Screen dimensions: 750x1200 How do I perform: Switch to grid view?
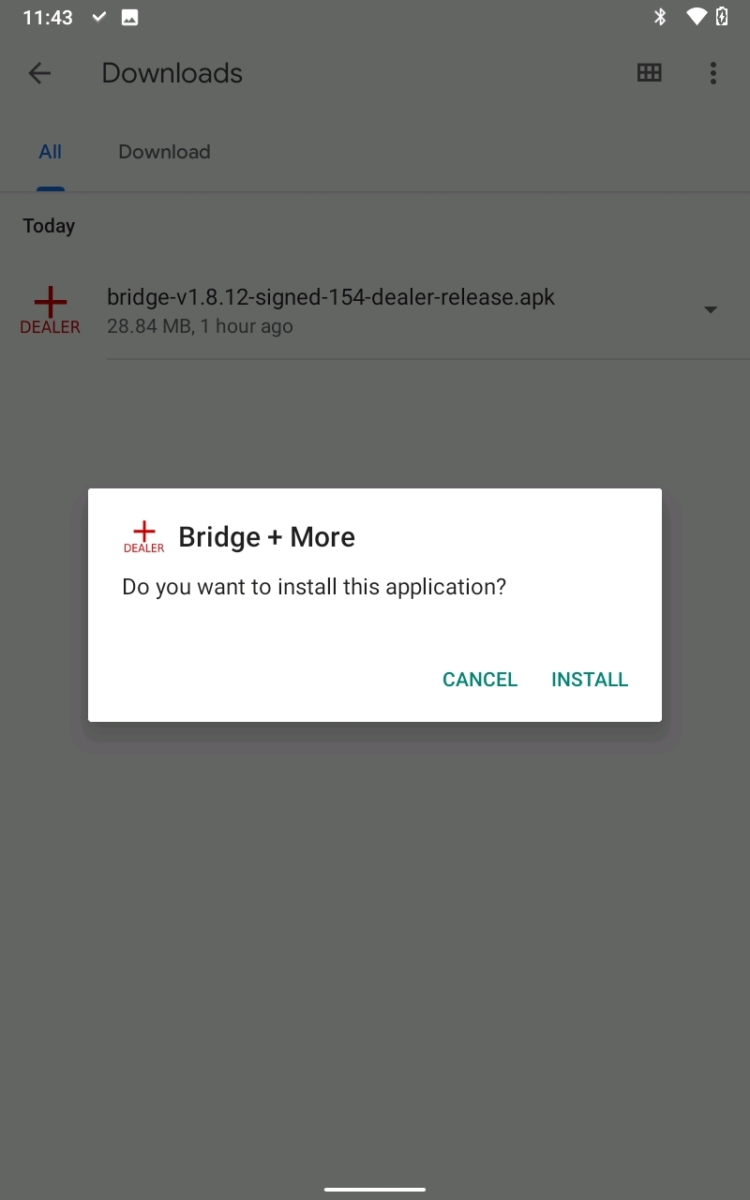(x=649, y=73)
